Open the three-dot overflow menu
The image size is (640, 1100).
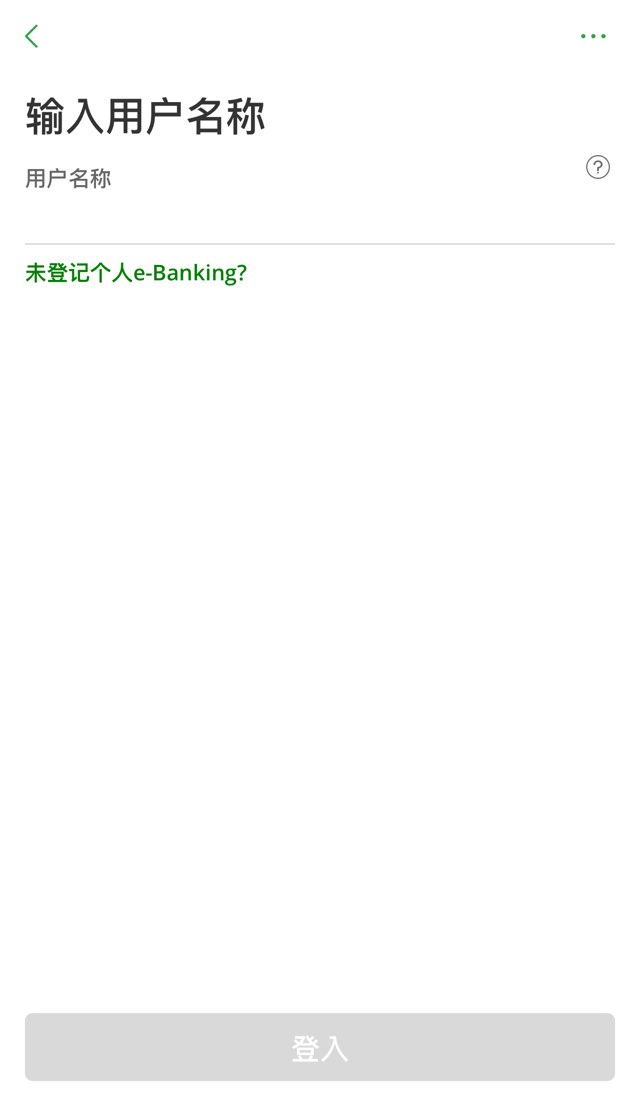point(593,36)
